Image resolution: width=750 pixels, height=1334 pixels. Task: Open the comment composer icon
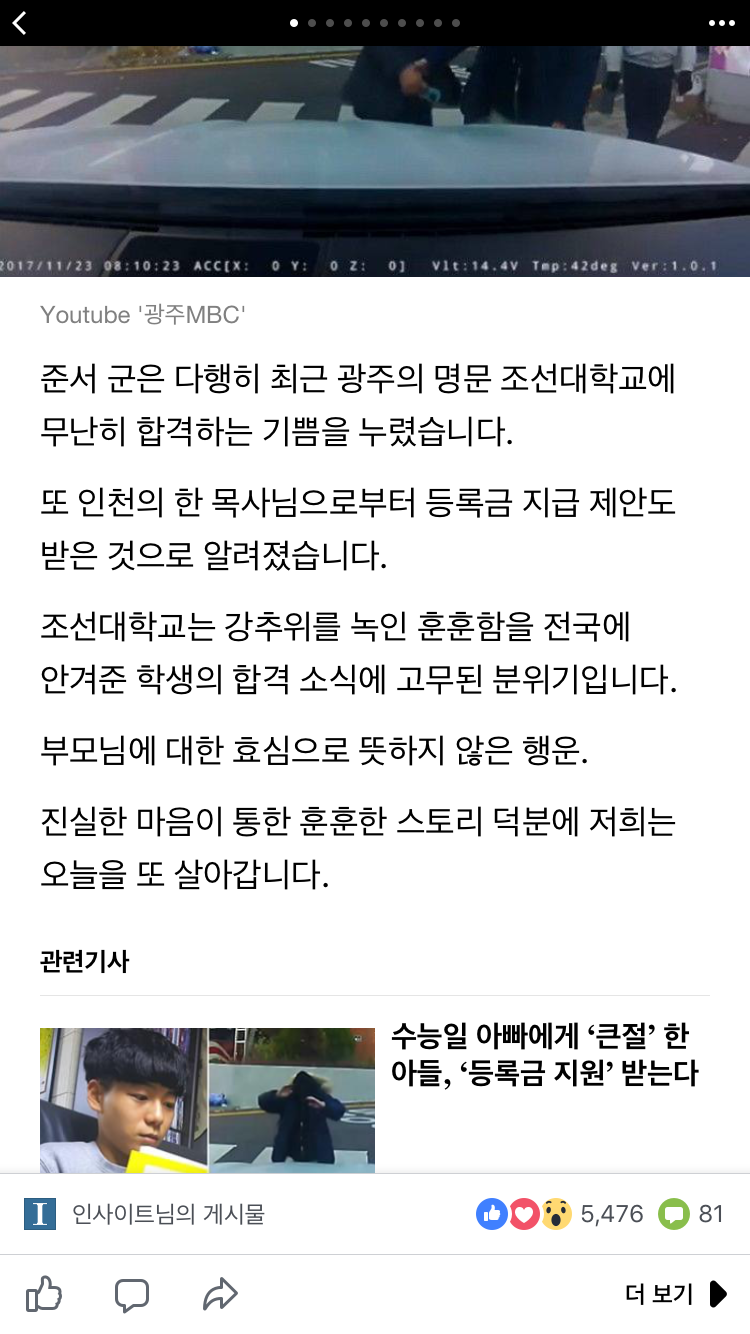(131, 1294)
